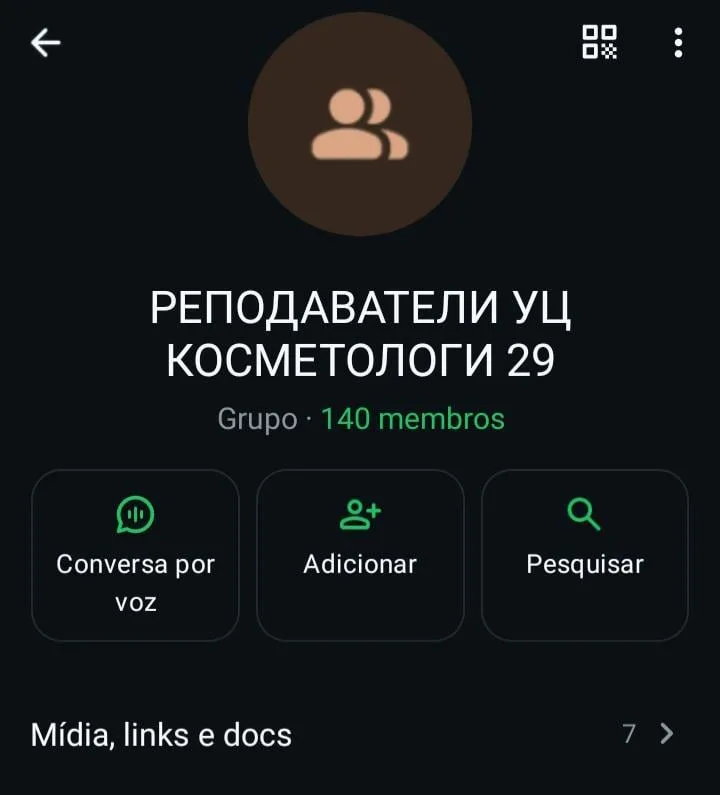Tap the Grupo subtitle text
Screen dimensions: 720x795
258,419
